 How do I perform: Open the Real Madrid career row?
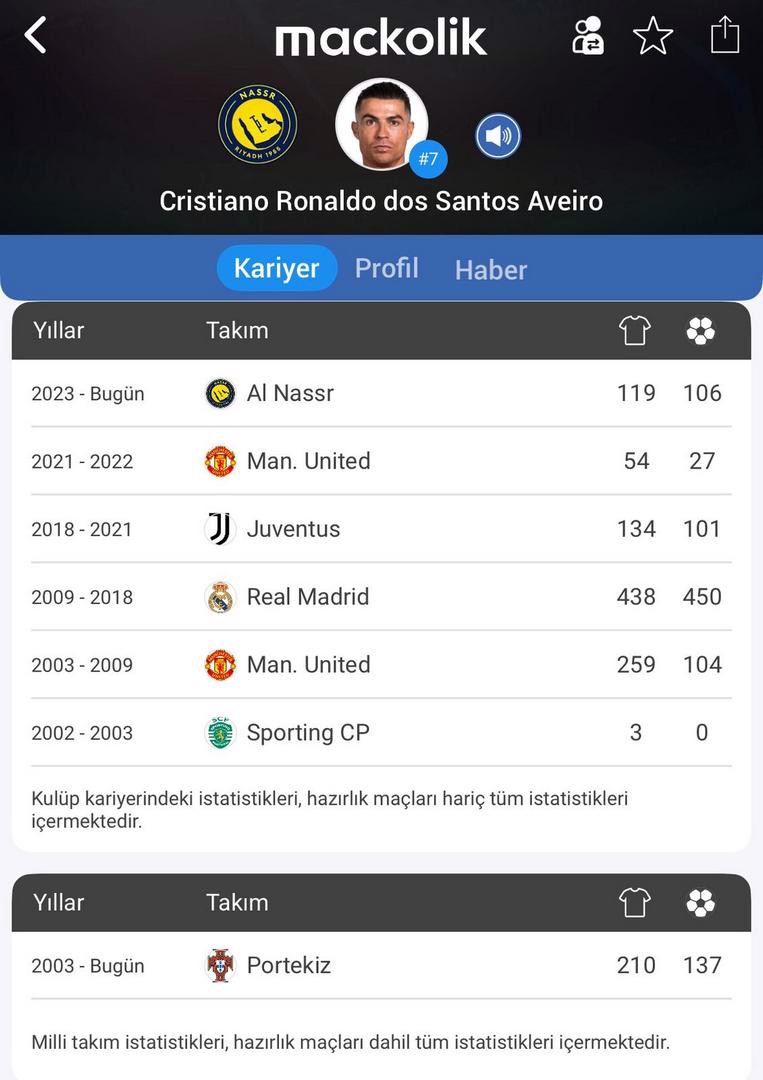point(380,597)
